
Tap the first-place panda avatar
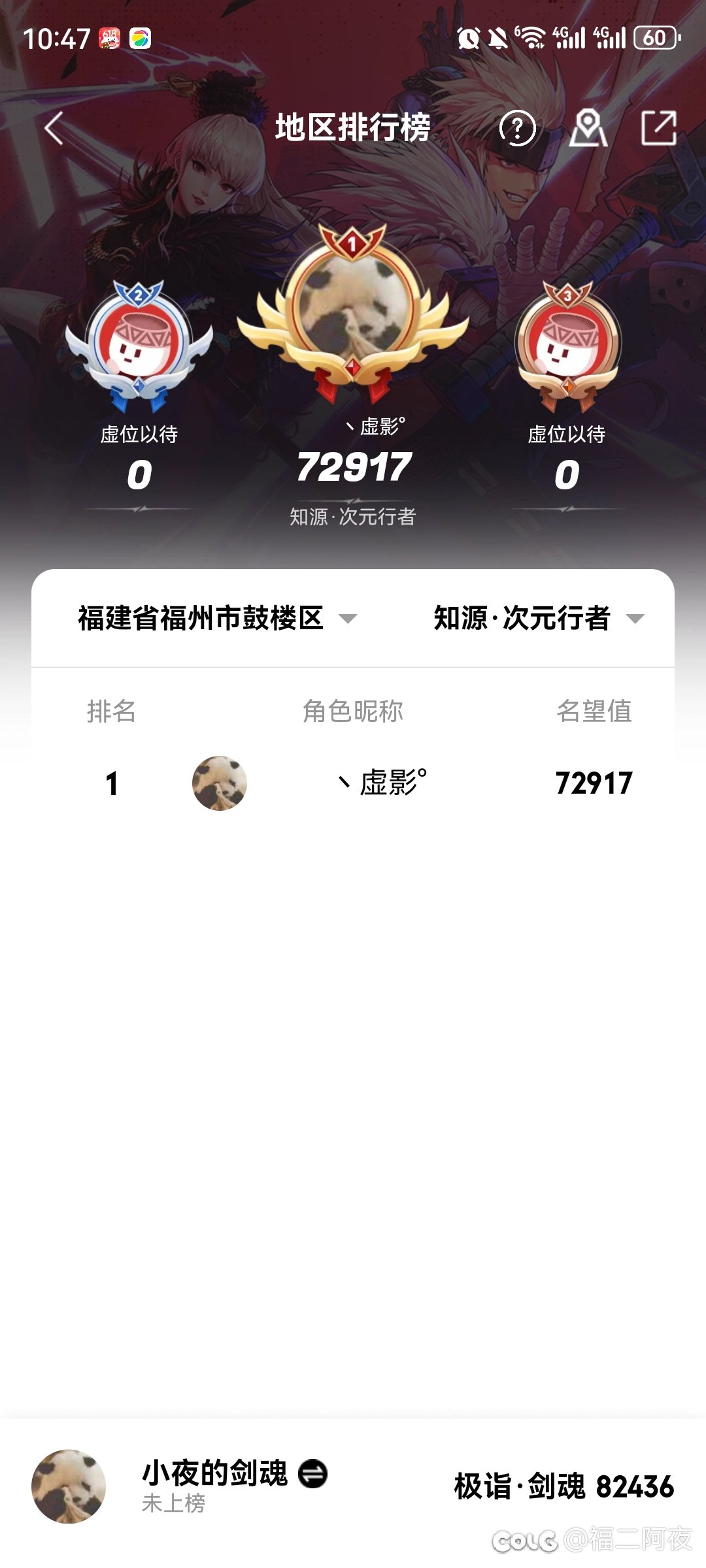click(x=353, y=305)
